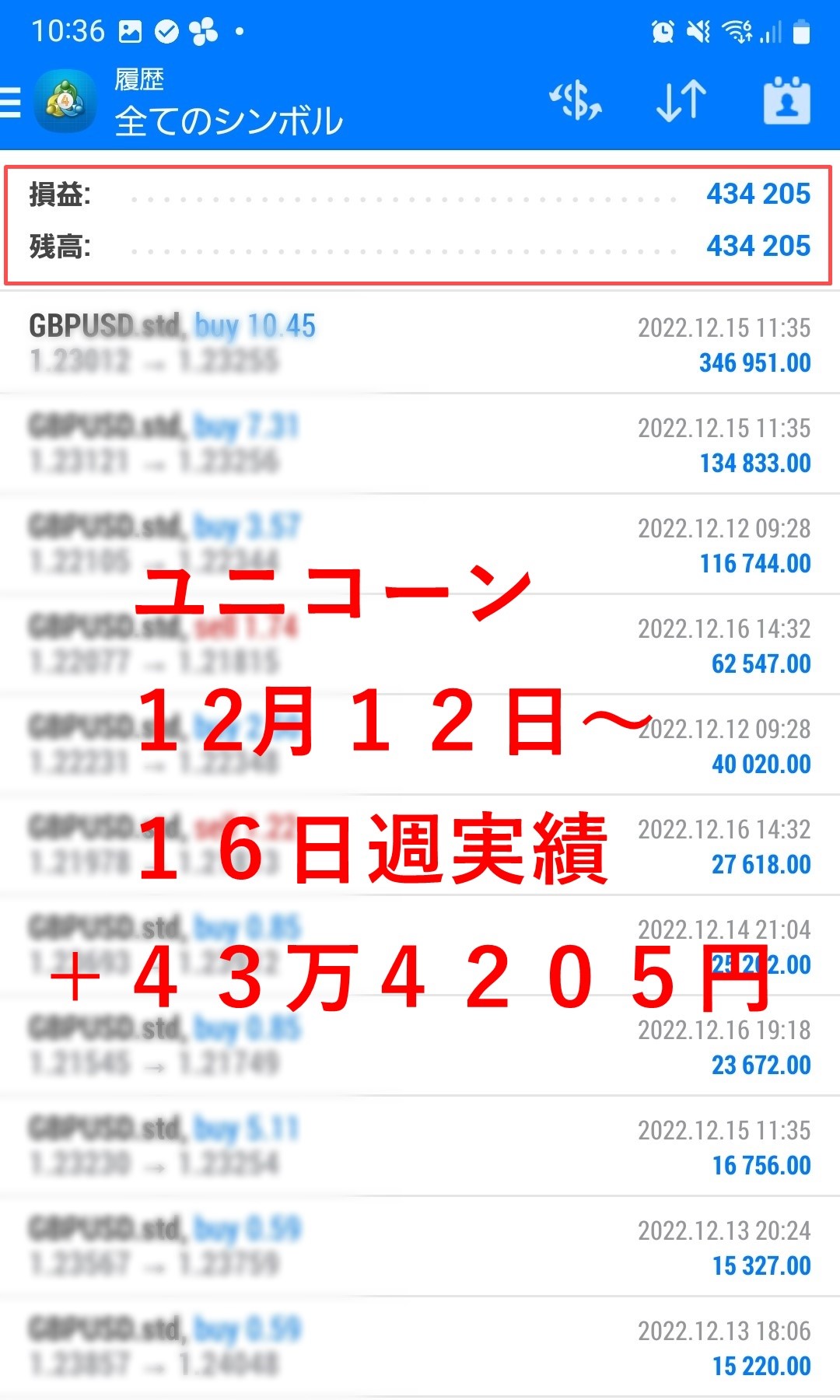
Task: Open the sort order arrows
Action: click(x=681, y=102)
